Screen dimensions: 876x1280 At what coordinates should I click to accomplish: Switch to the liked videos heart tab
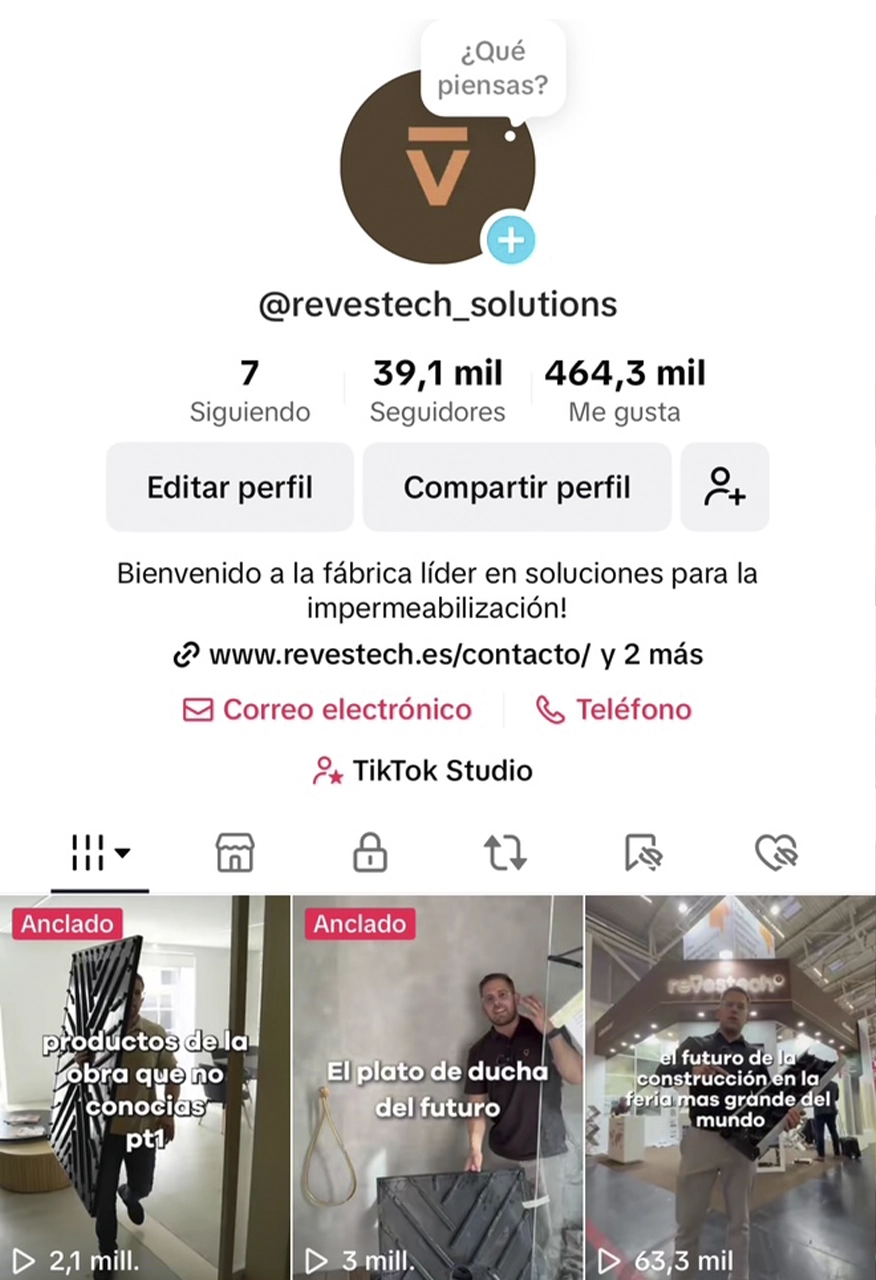(776, 854)
